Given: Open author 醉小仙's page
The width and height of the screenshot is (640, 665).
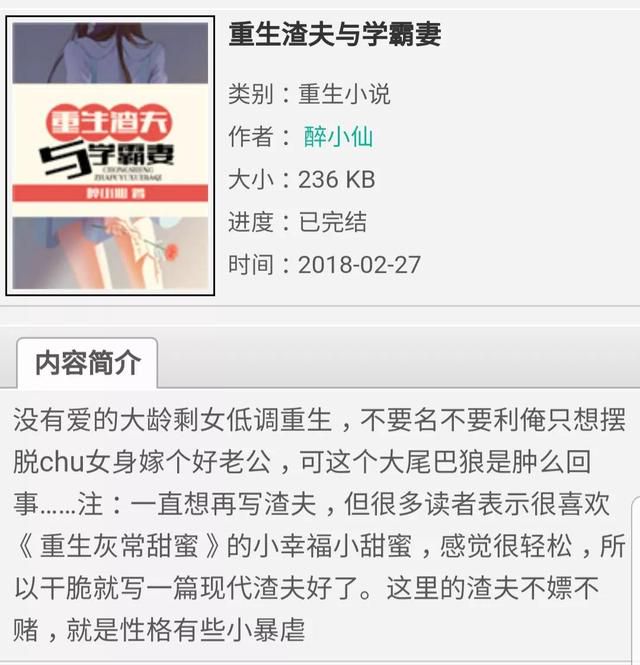Looking at the screenshot, I should tap(338, 137).
